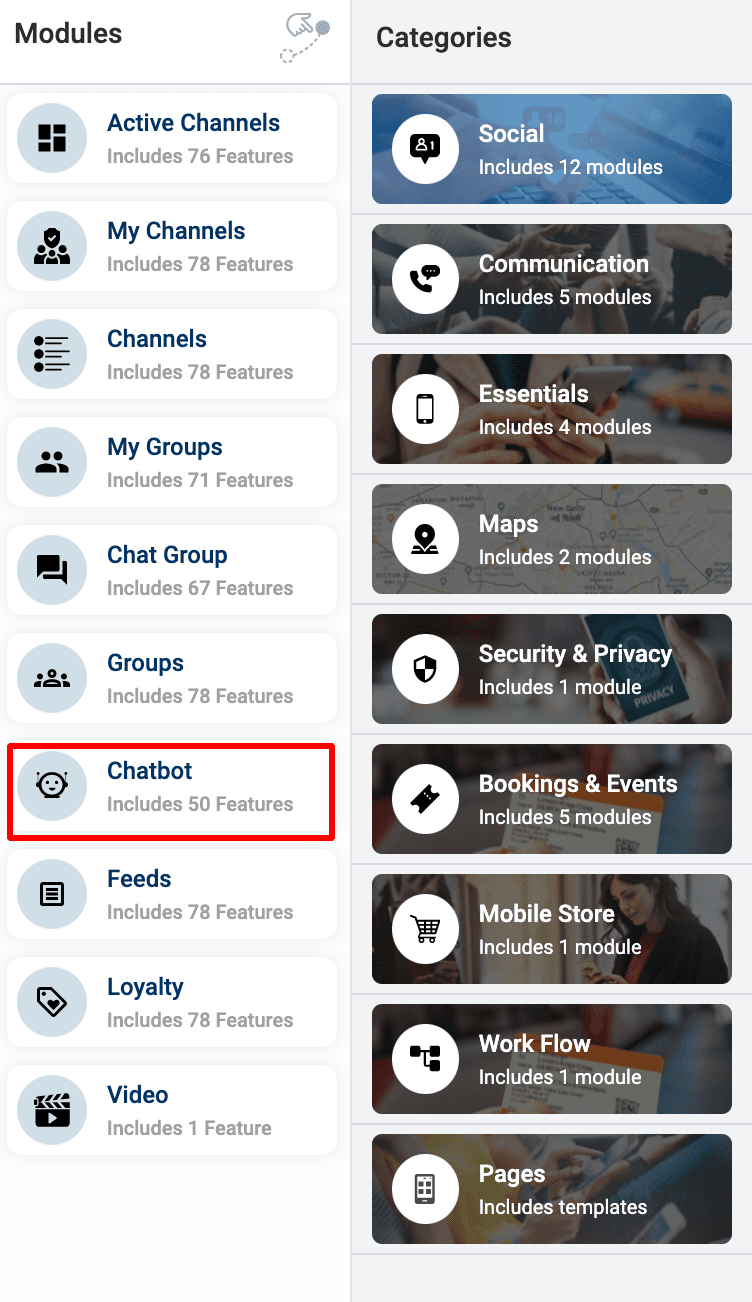The width and height of the screenshot is (752, 1302).
Task: Open the Loyalty module
Action: (x=172, y=1002)
